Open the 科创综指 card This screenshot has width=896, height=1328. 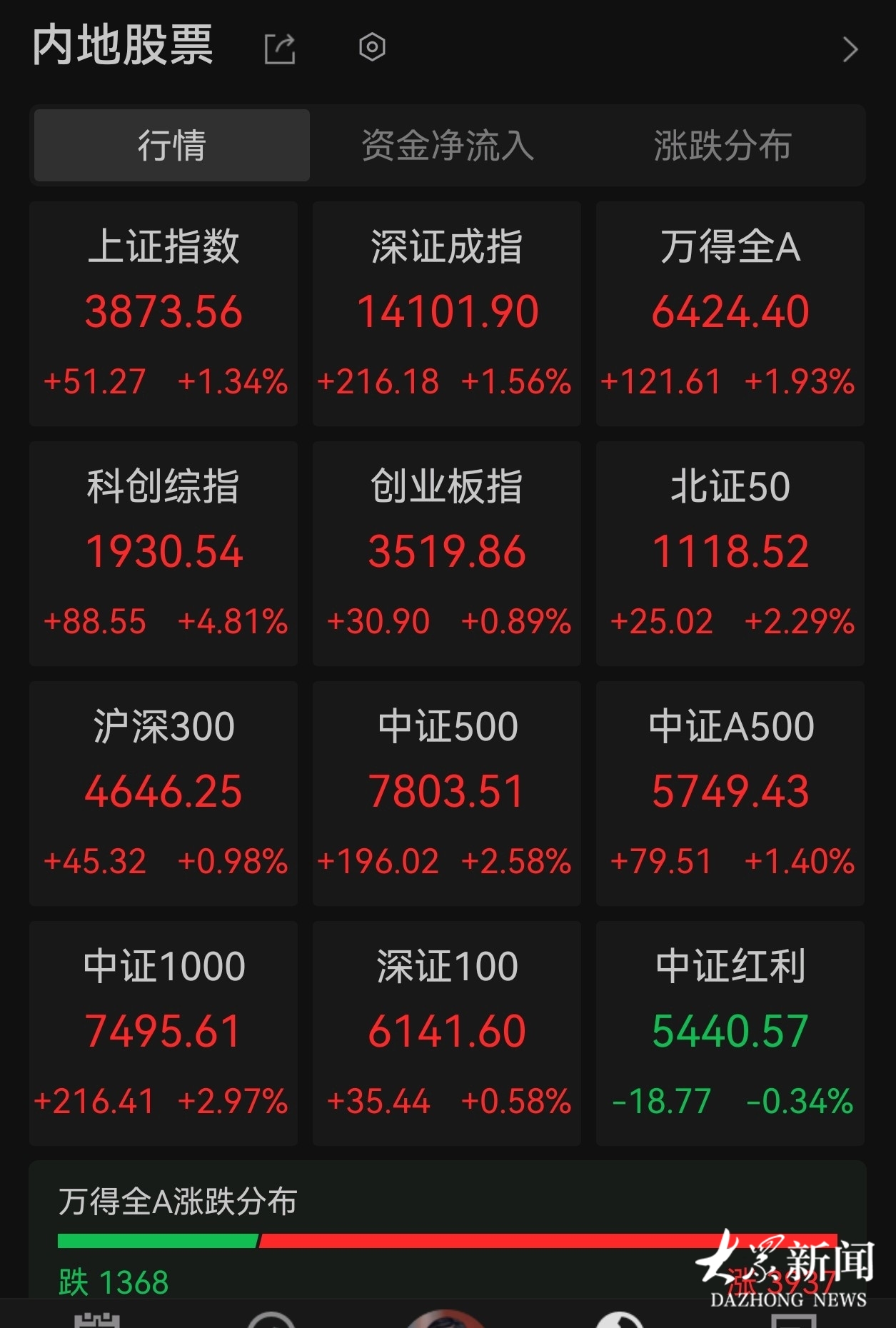[x=163, y=553]
